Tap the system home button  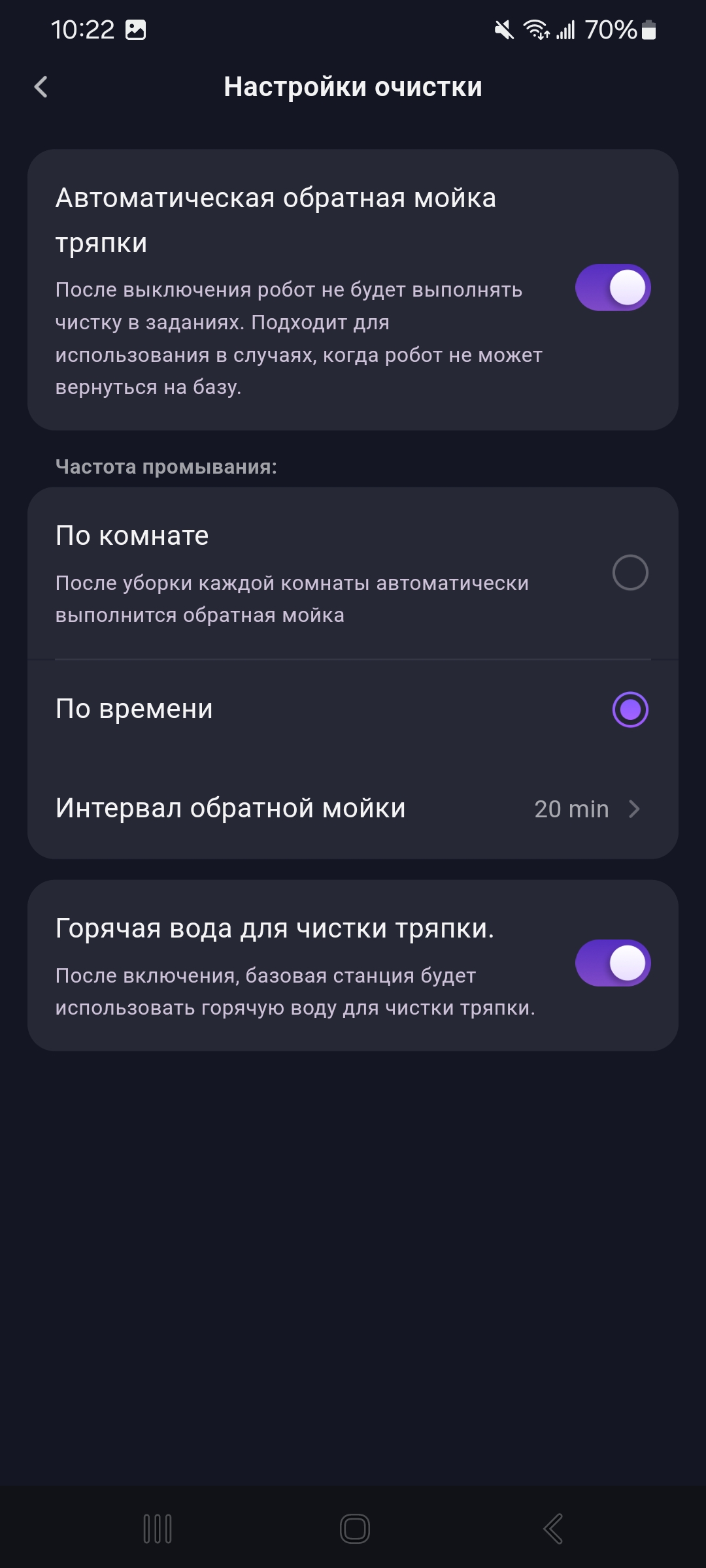[354, 1529]
